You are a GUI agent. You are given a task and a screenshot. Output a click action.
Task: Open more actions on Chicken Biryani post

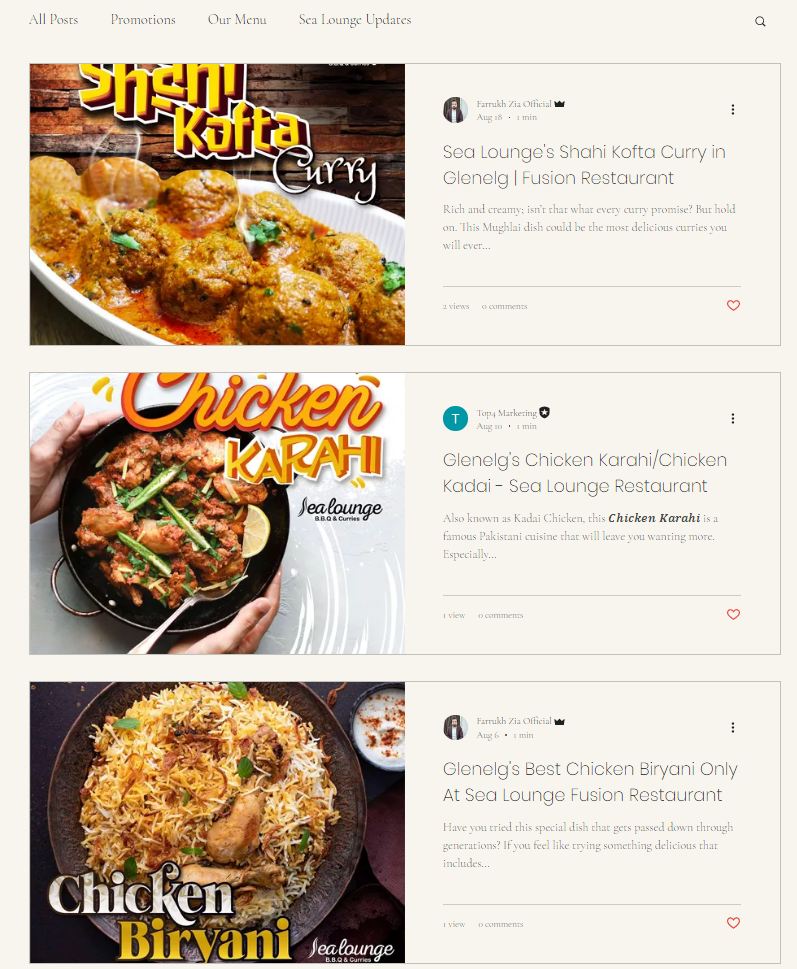pos(733,727)
